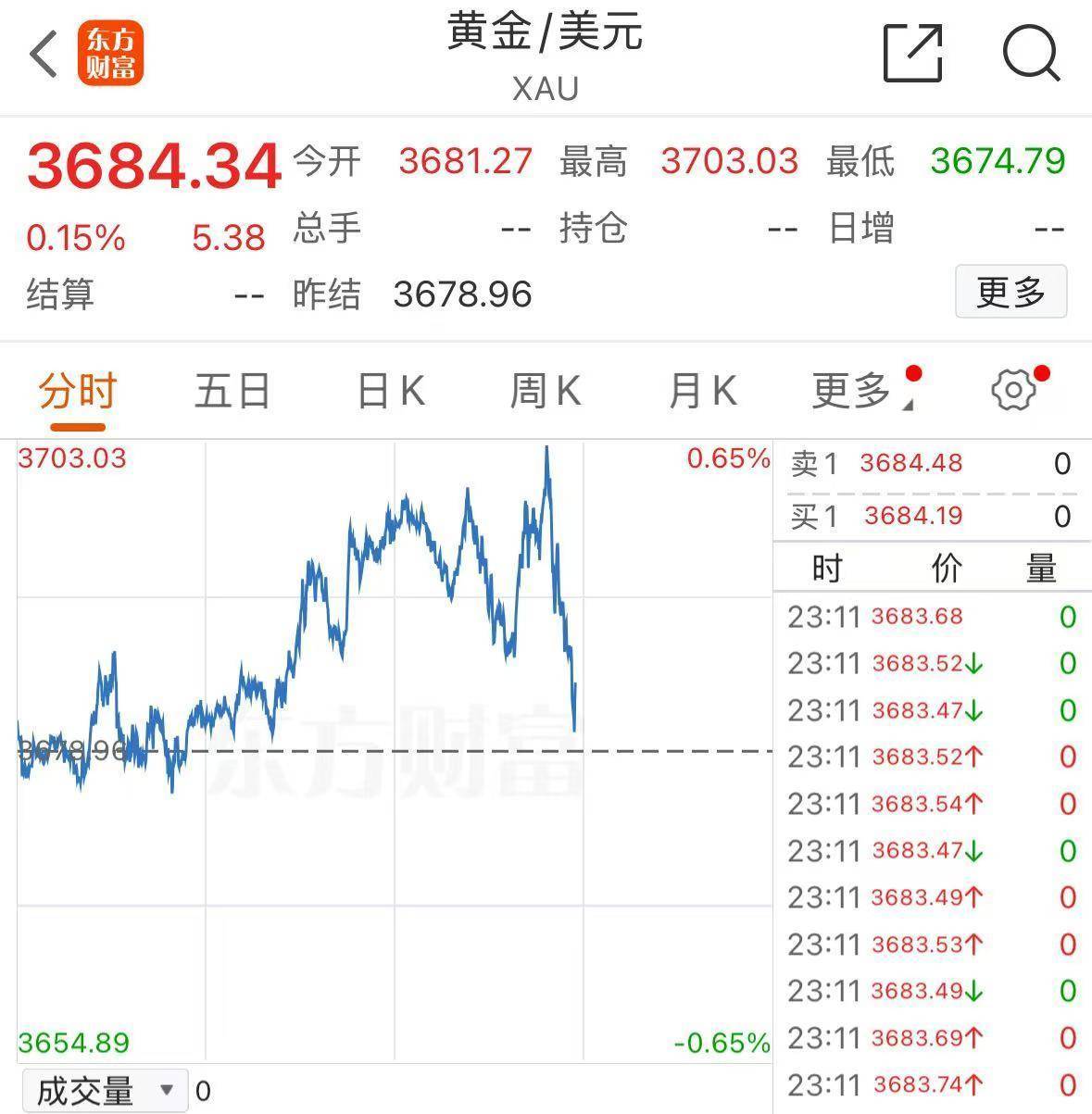Tap the 更多 button near 昨结
The width and height of the screenshot is (1092, 1114).
point(1010,292)
